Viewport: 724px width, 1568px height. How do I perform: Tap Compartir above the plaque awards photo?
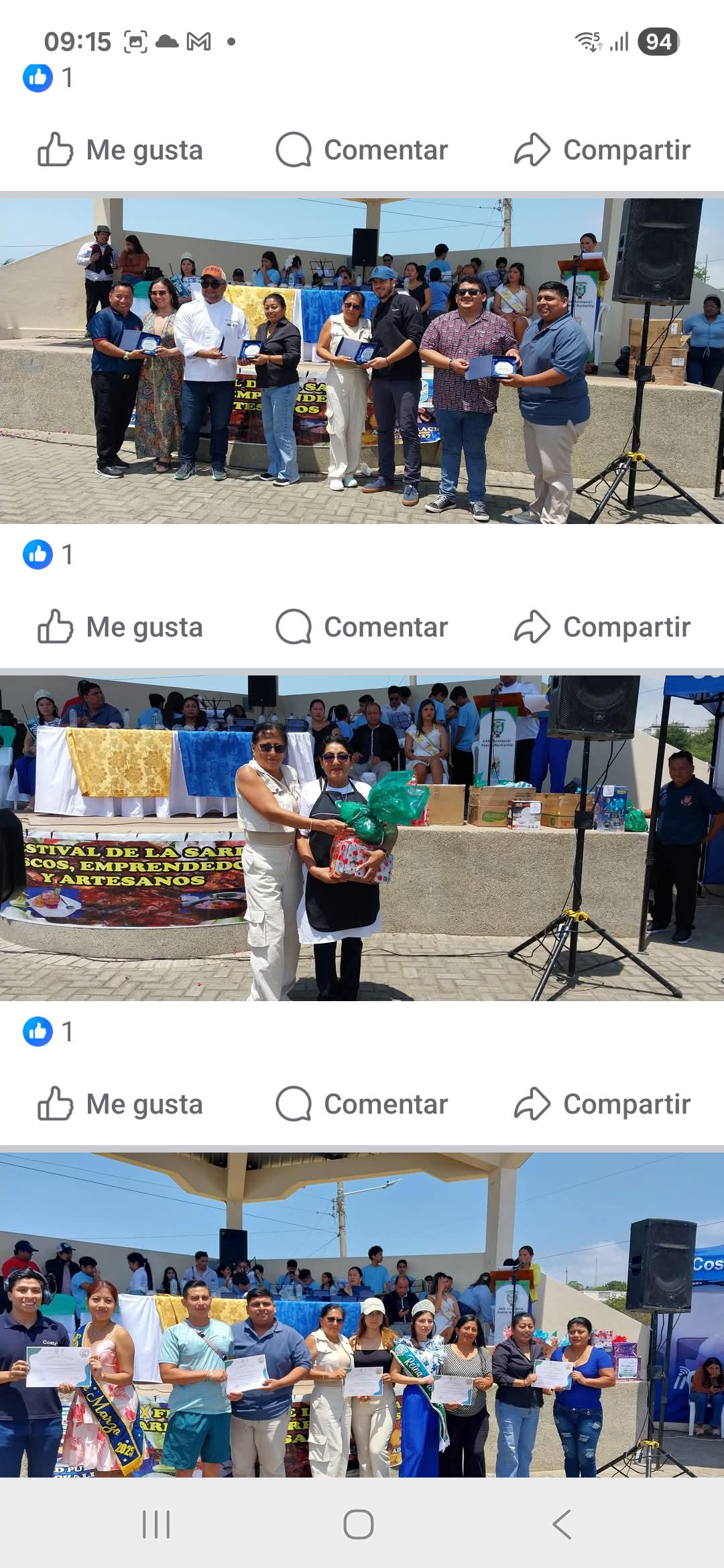point(602,150)
